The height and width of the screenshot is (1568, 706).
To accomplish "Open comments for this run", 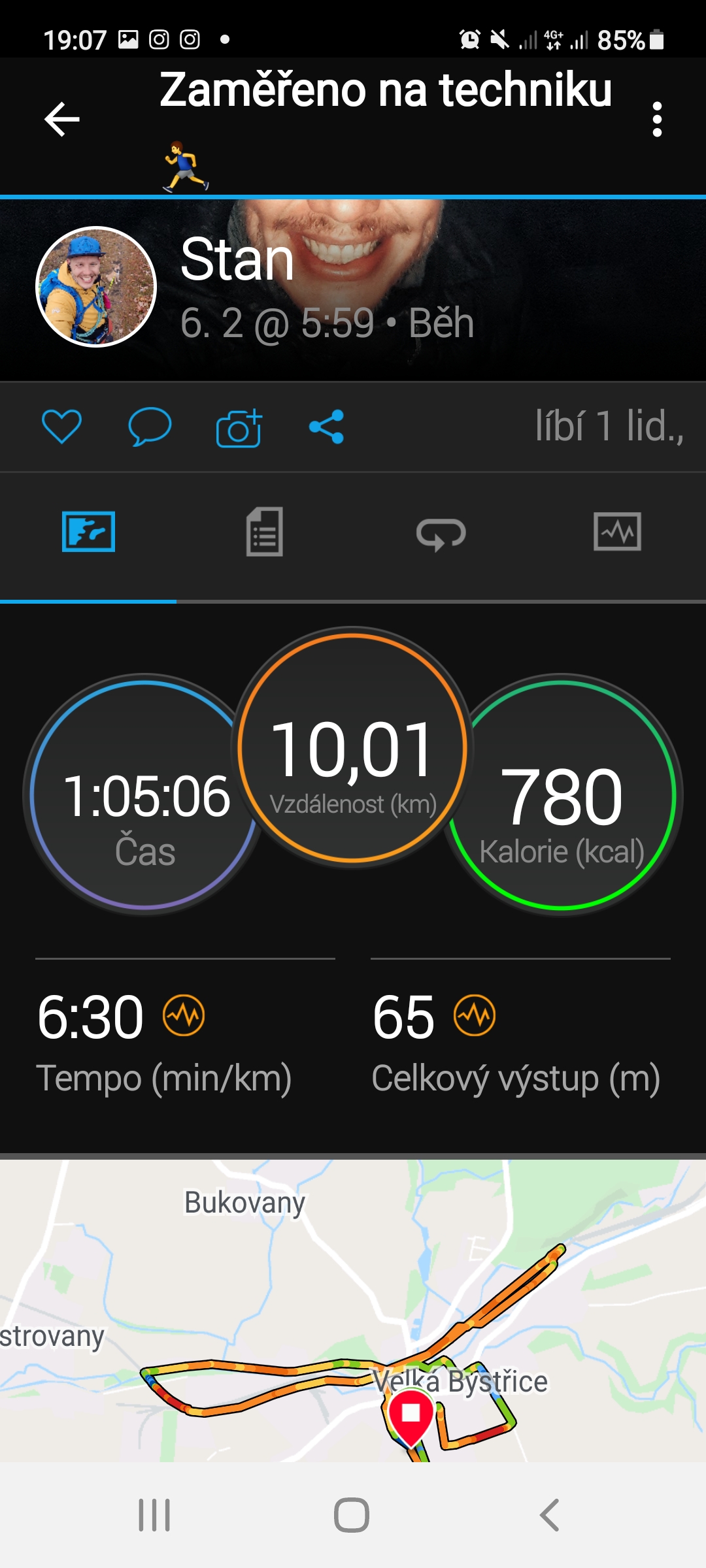I will tap(150, 427).
